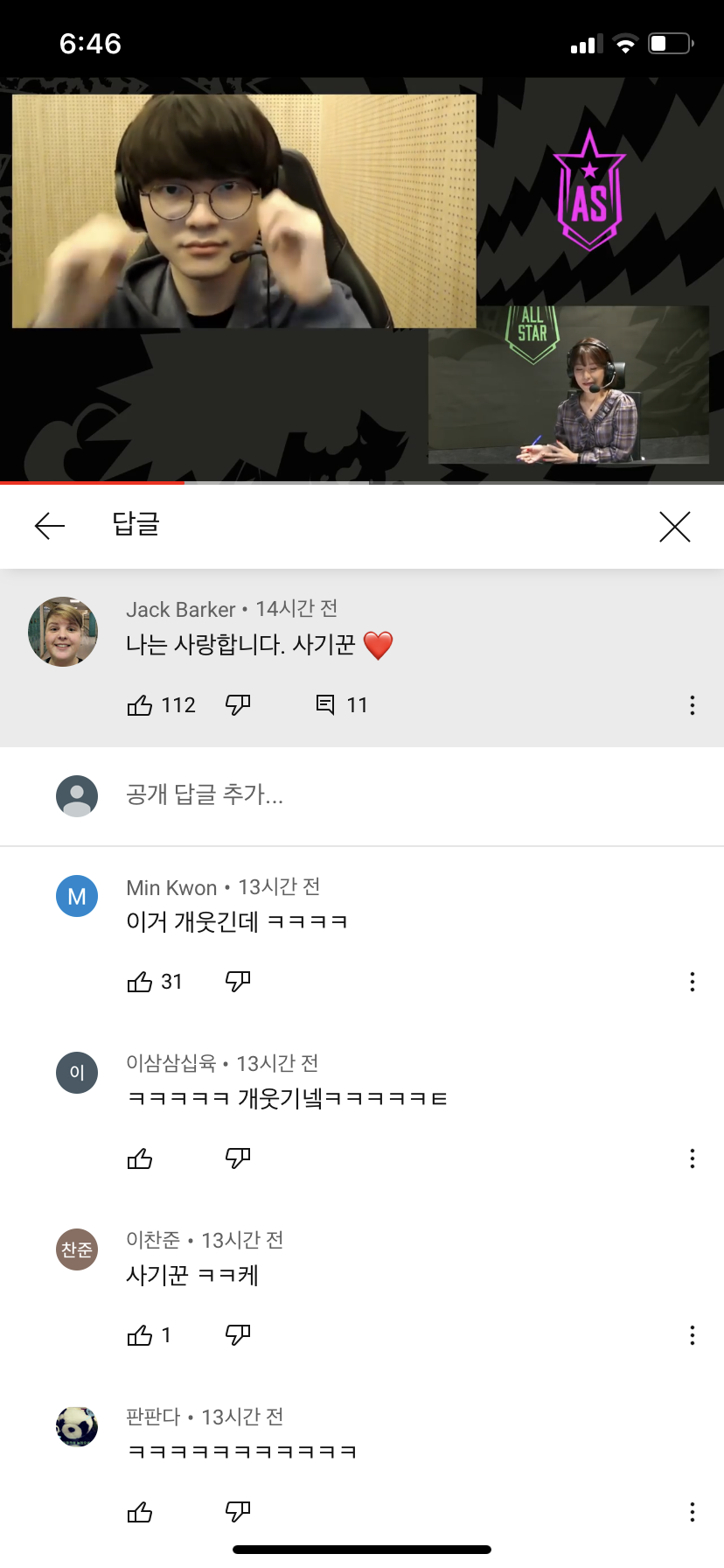The width and height of the screenshot is (724, 1568).
Task: Like Min Kwon's reply
Action: [140, 982]
